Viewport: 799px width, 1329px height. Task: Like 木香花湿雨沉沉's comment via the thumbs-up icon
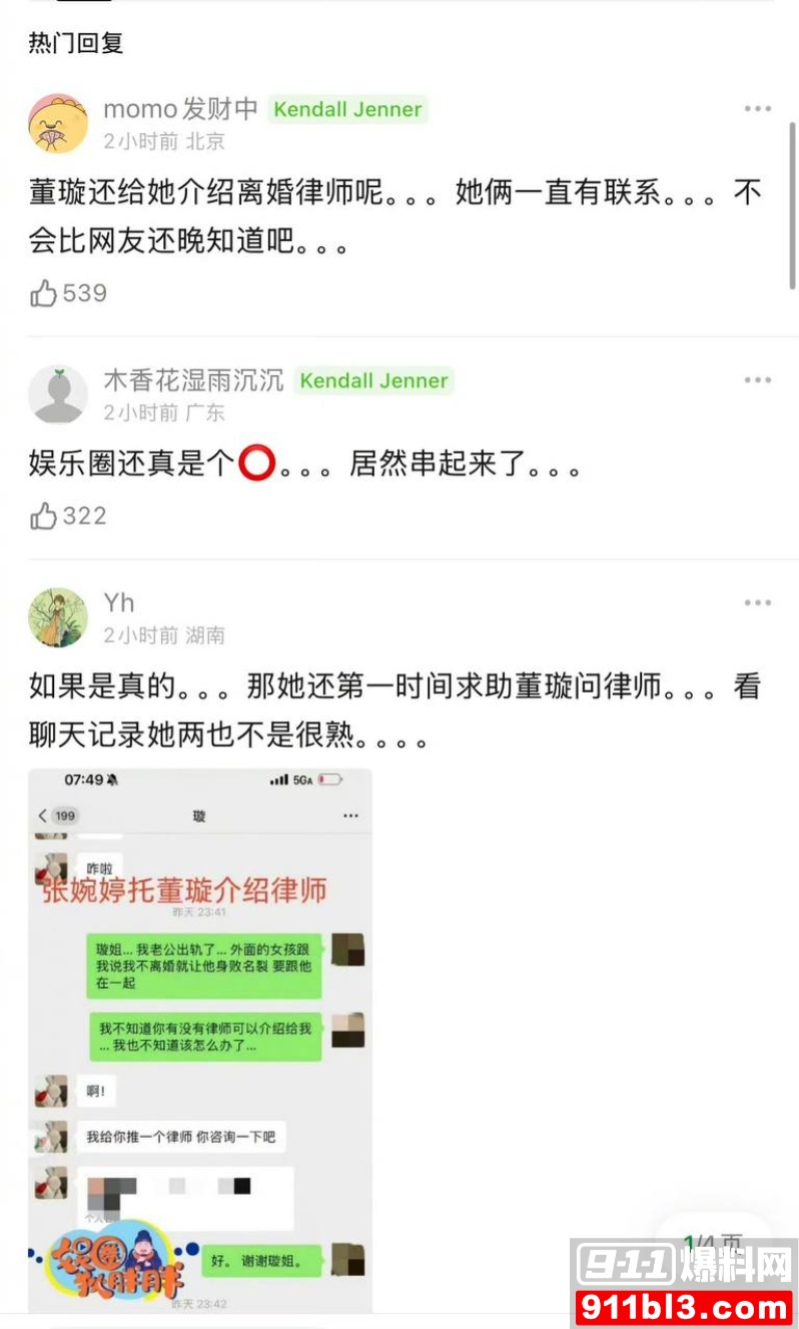44,516
